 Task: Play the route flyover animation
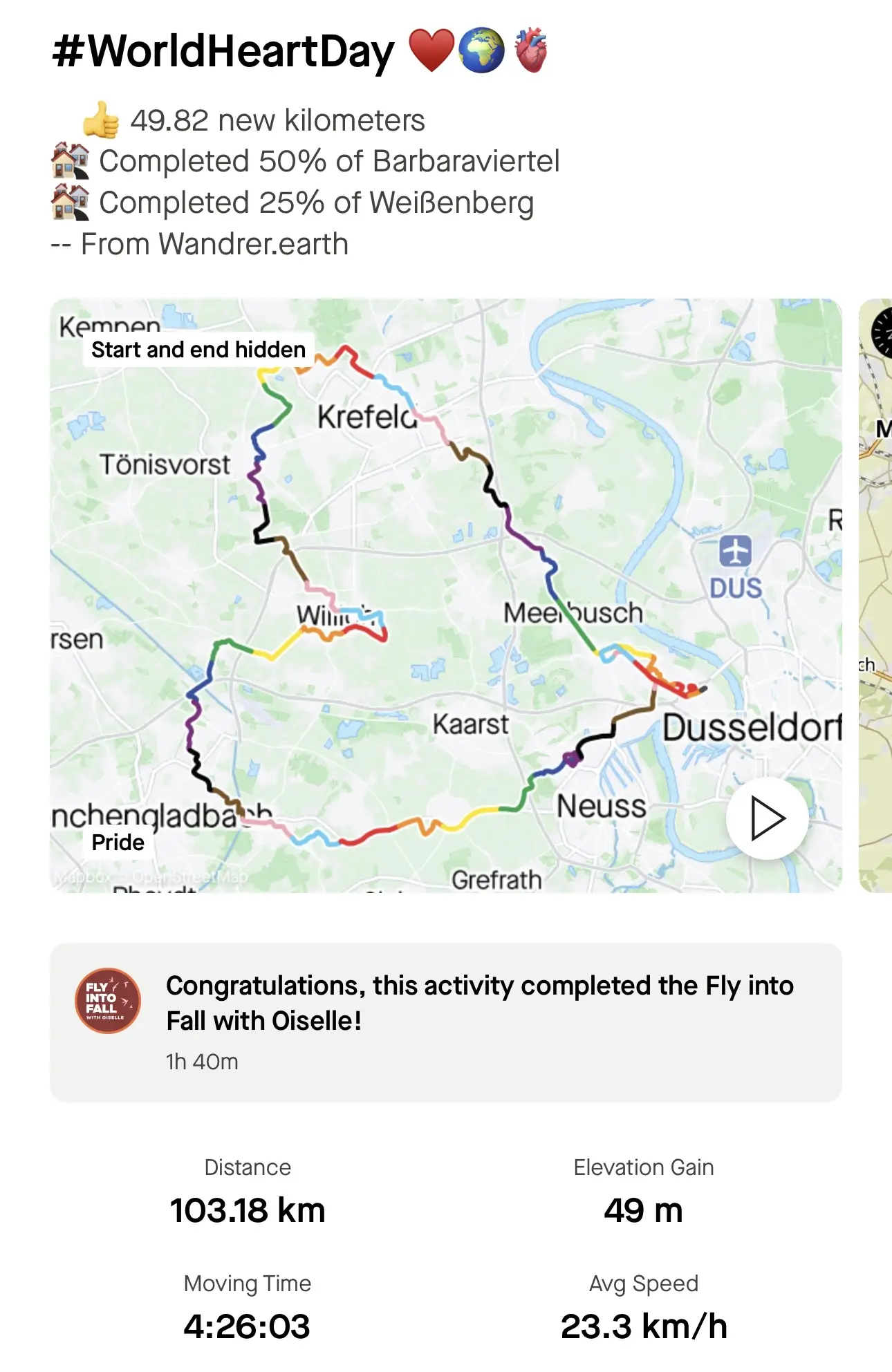(767, 818)
